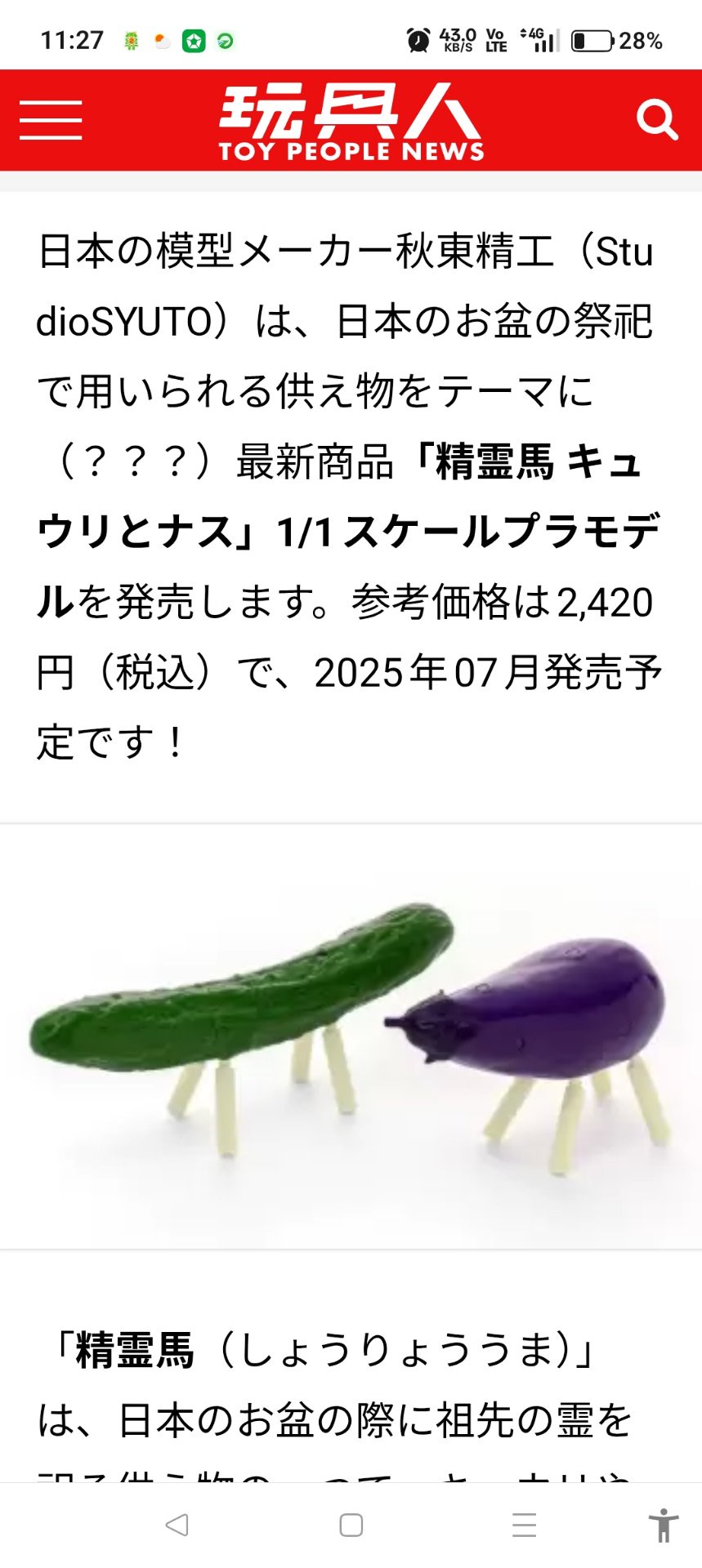Screen dimensions: 702x1568
Task: Go to the phone's home screen
Action: [x=351, y=1524]
